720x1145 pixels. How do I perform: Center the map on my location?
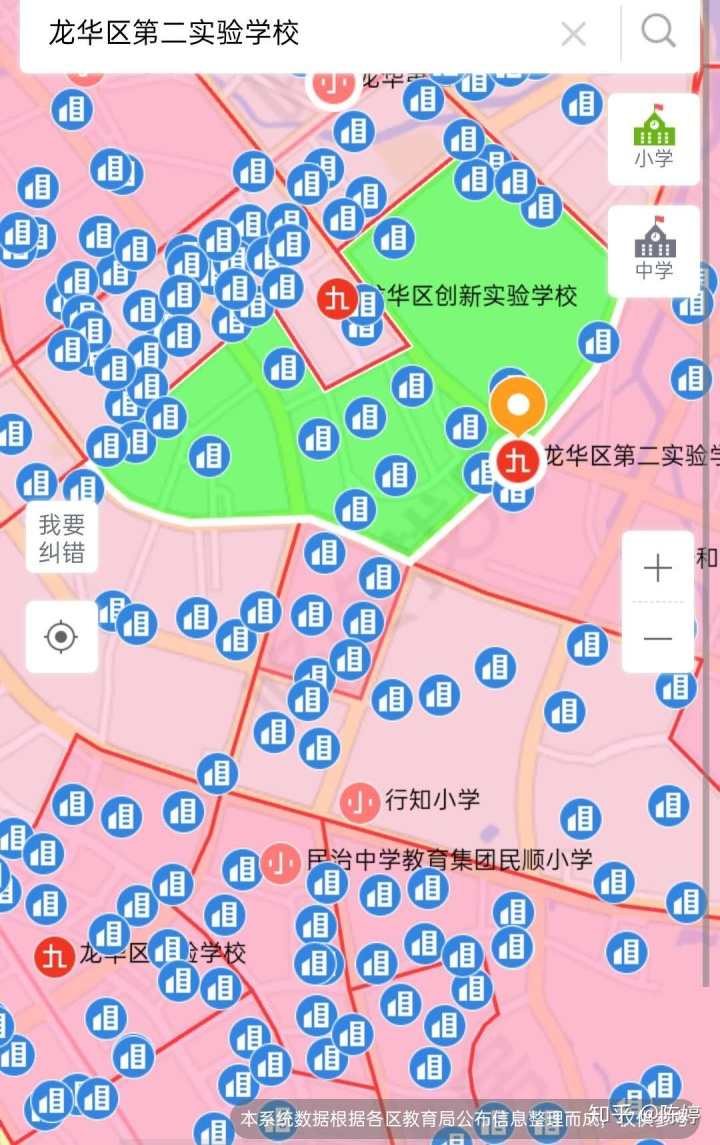click(62, 636)
